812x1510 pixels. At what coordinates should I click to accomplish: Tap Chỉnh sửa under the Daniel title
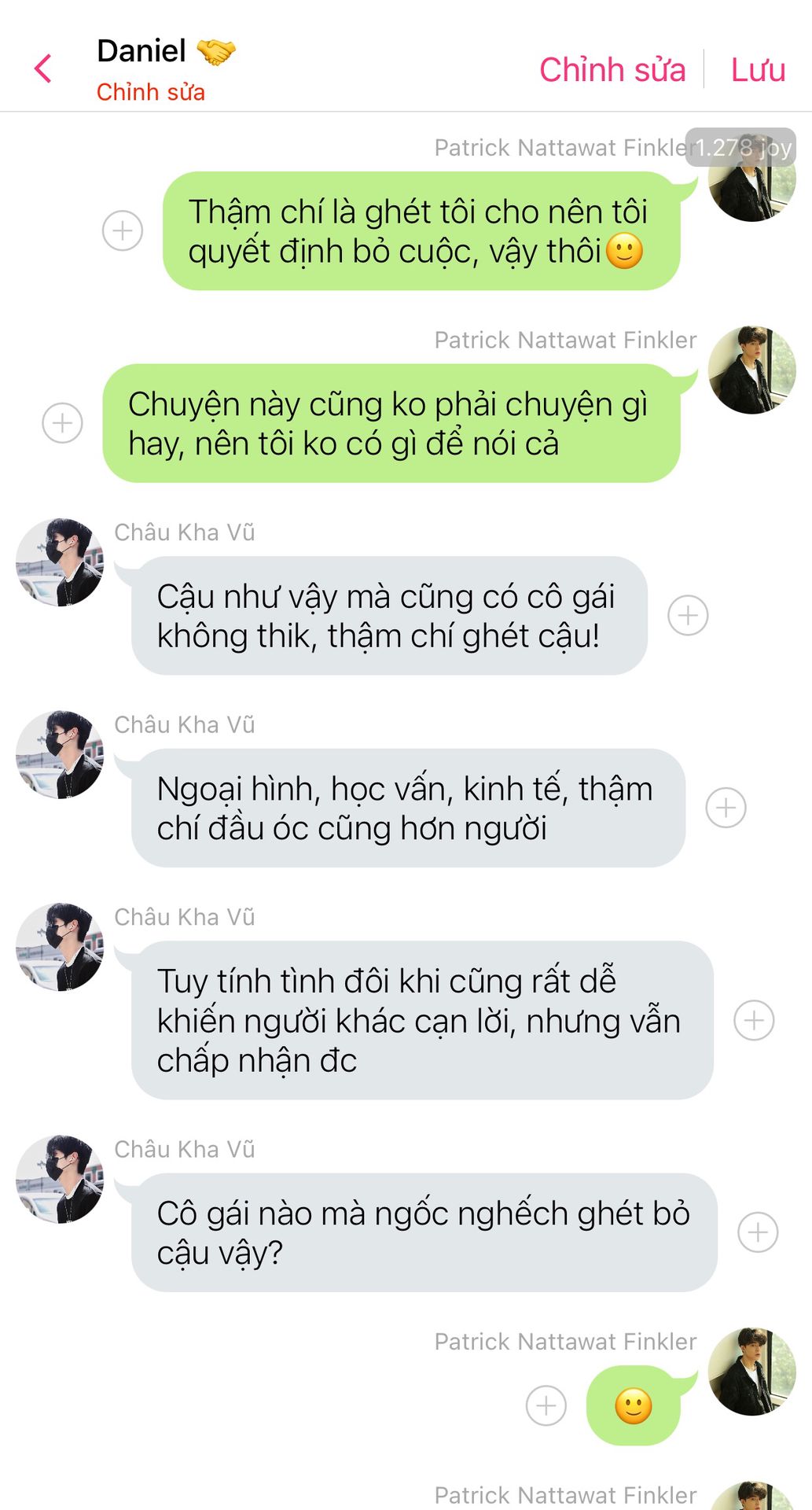[150, 92]
